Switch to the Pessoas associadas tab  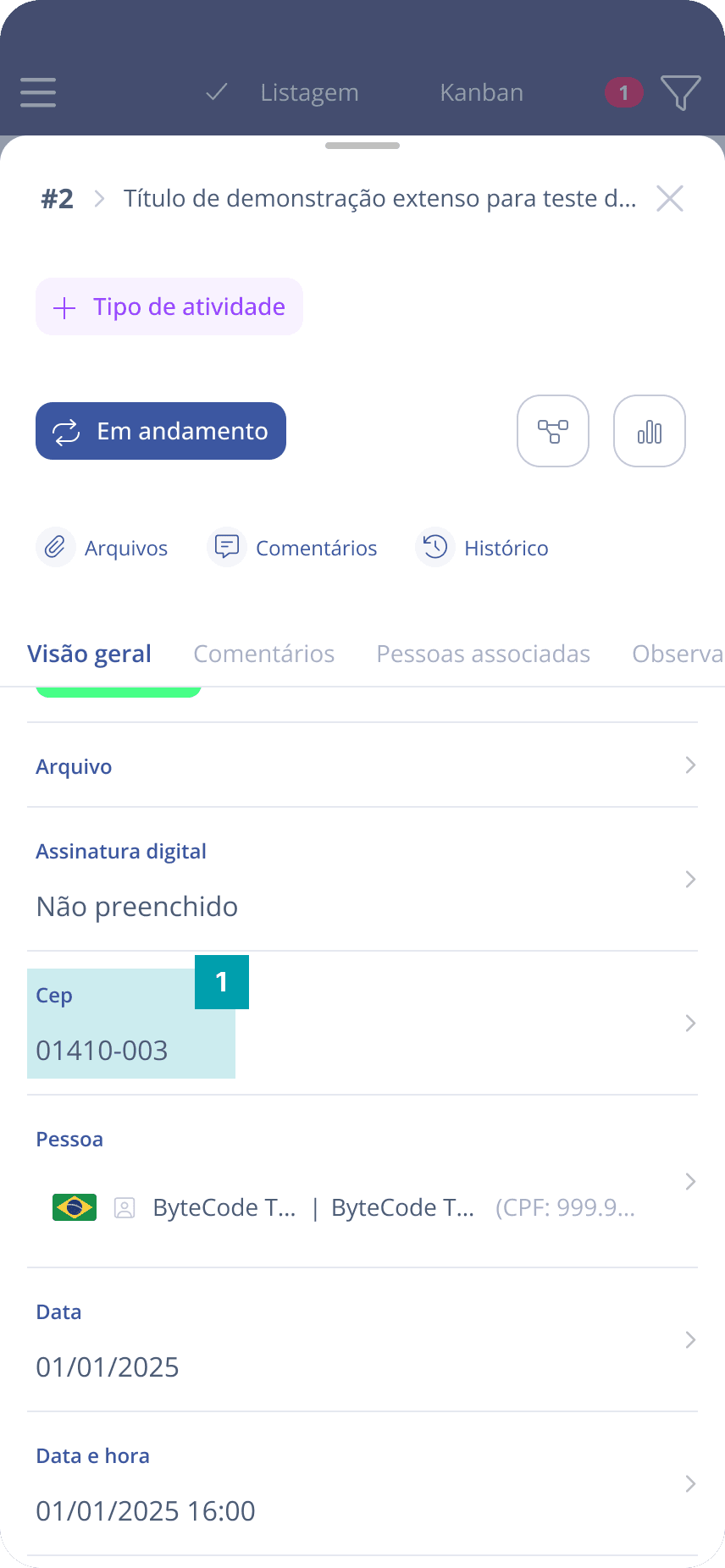tap(483, 653)
